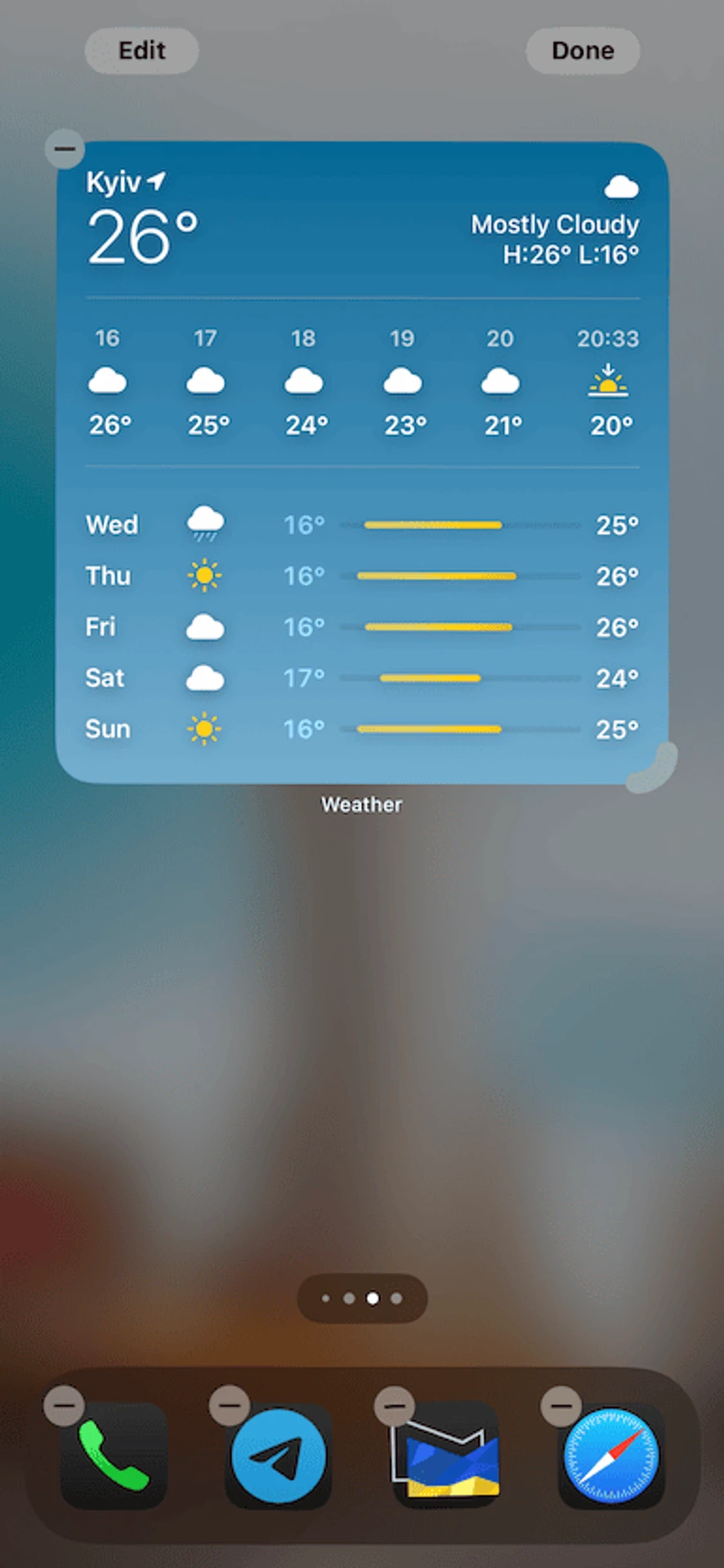Launch Safari from the dock

(611, 1456)
